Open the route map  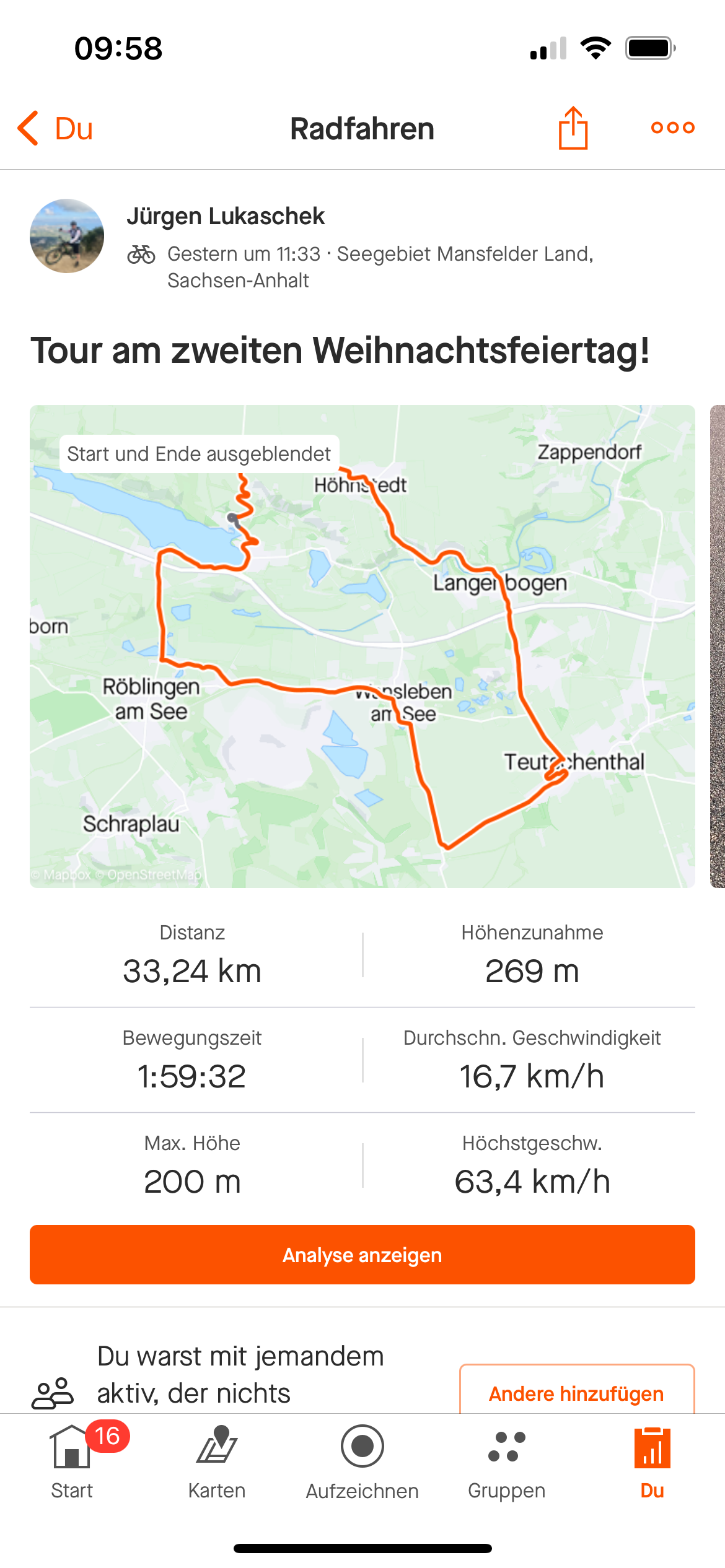[362, 647]
